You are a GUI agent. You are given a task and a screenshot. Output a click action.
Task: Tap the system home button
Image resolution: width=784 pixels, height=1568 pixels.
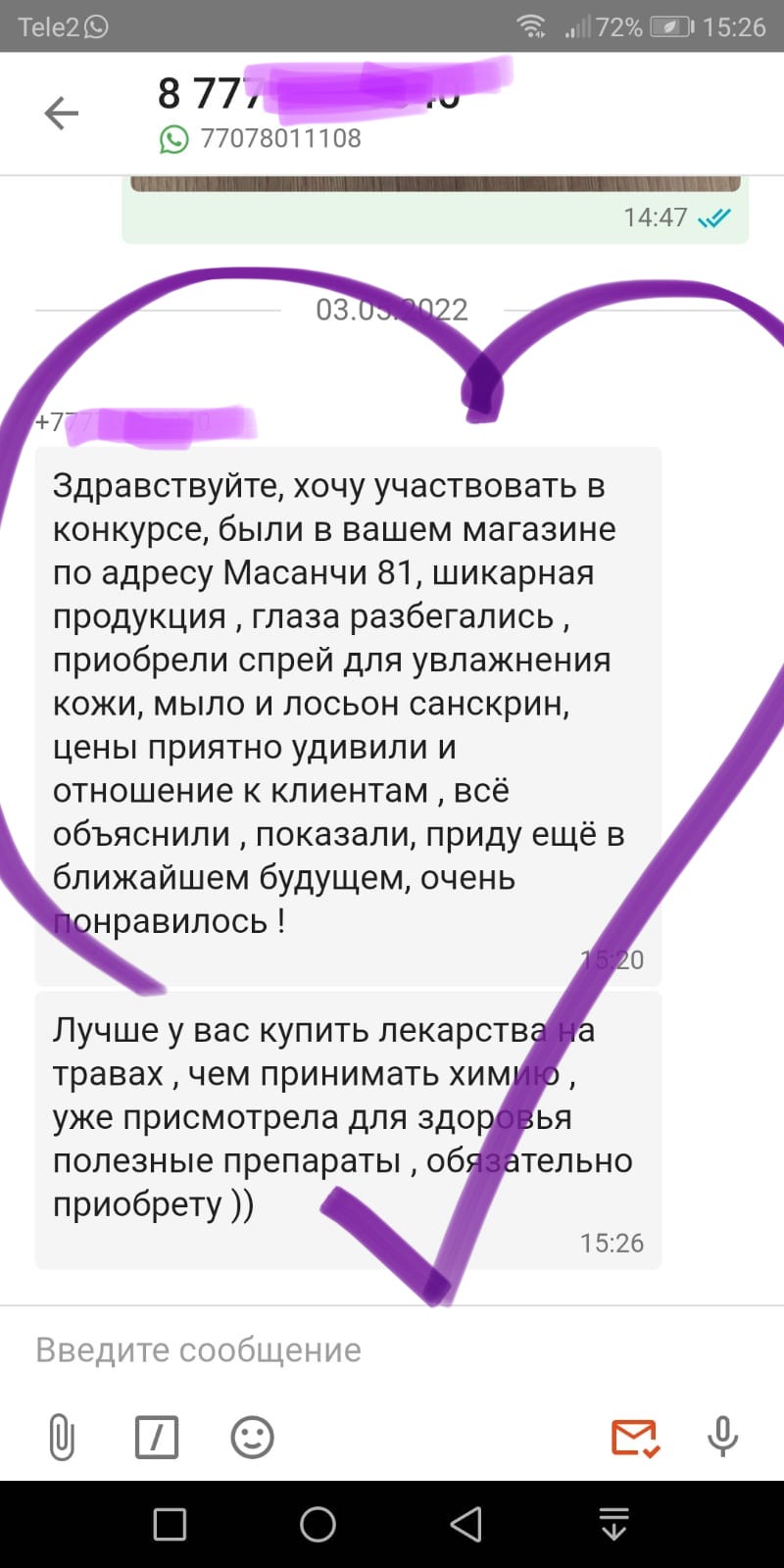tap(318, 1525)
